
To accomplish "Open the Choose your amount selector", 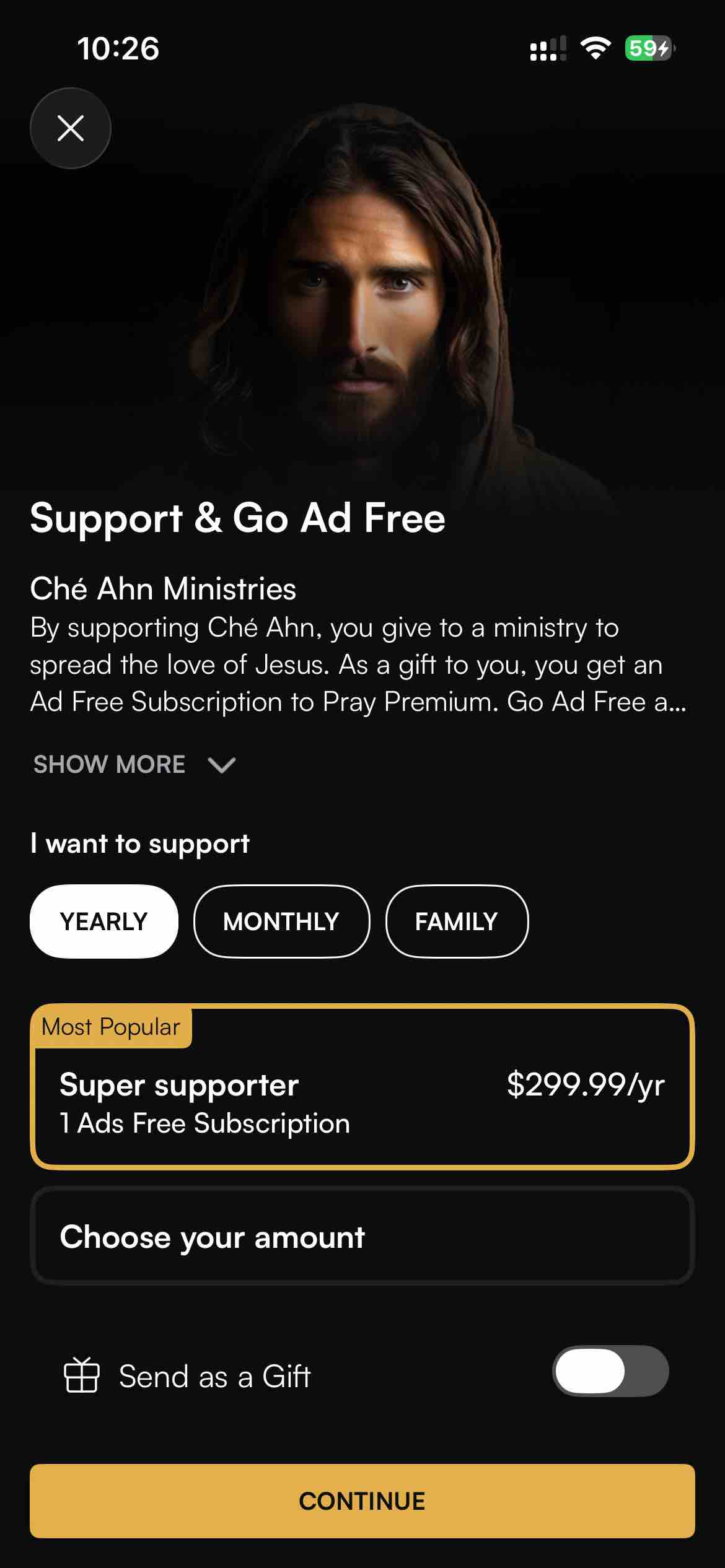I will 362,1238.
